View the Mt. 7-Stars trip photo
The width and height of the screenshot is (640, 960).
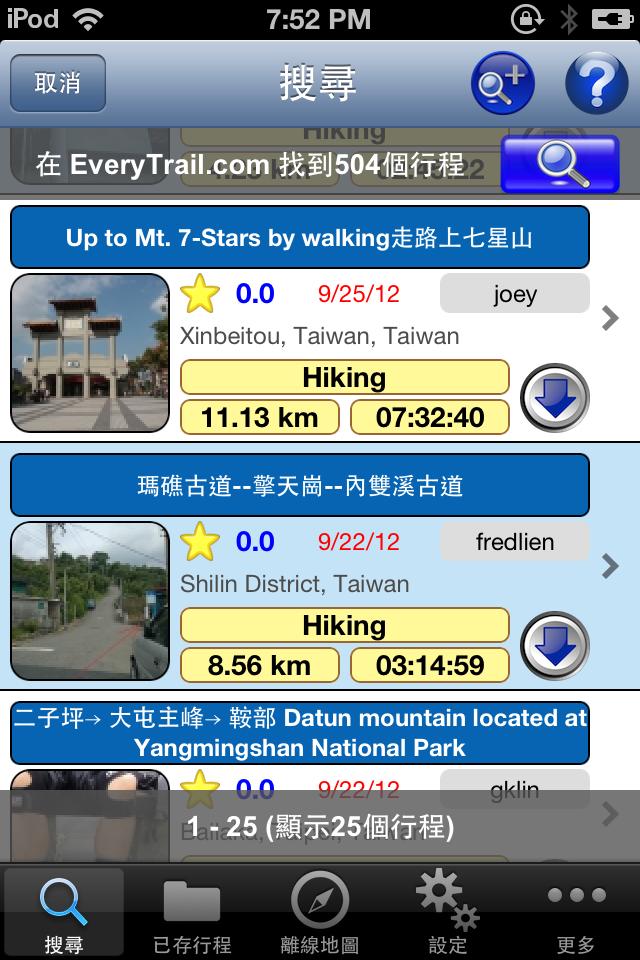click(90, 352)
